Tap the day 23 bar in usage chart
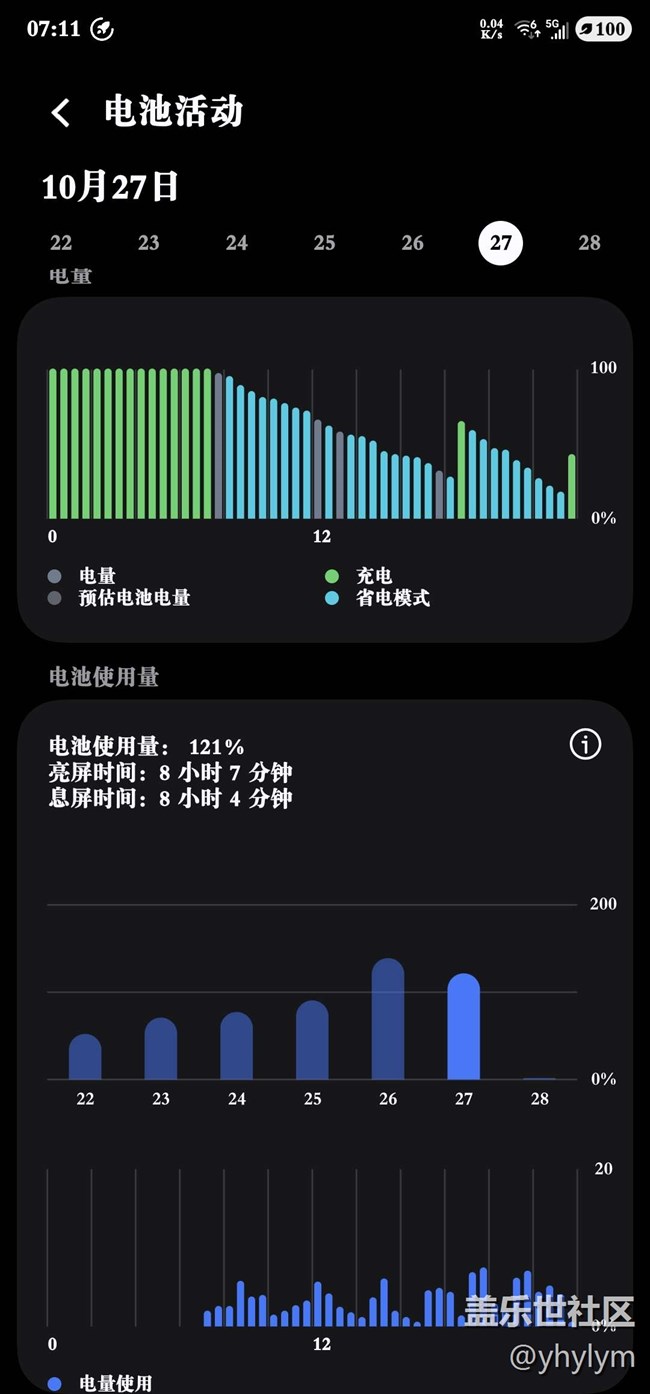This screenshot has height=1394, width=650. (161, 1050)
